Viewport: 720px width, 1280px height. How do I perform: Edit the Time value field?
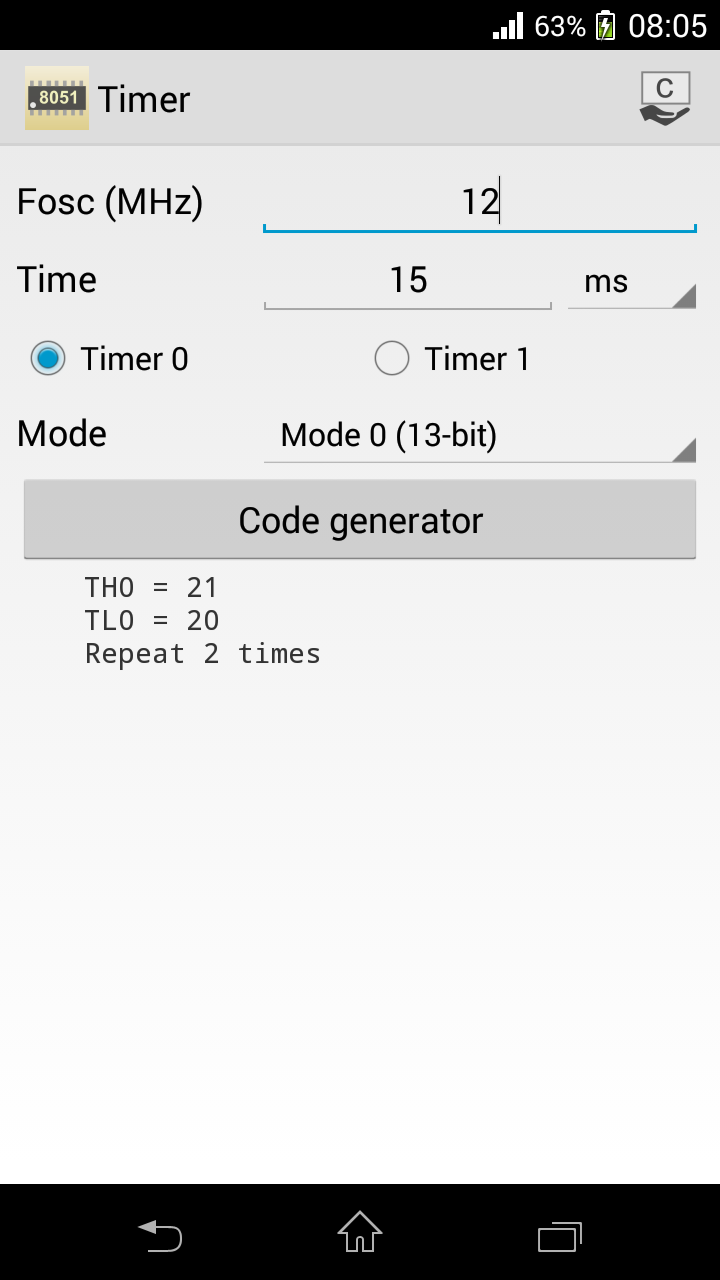(x=408, y=281)
